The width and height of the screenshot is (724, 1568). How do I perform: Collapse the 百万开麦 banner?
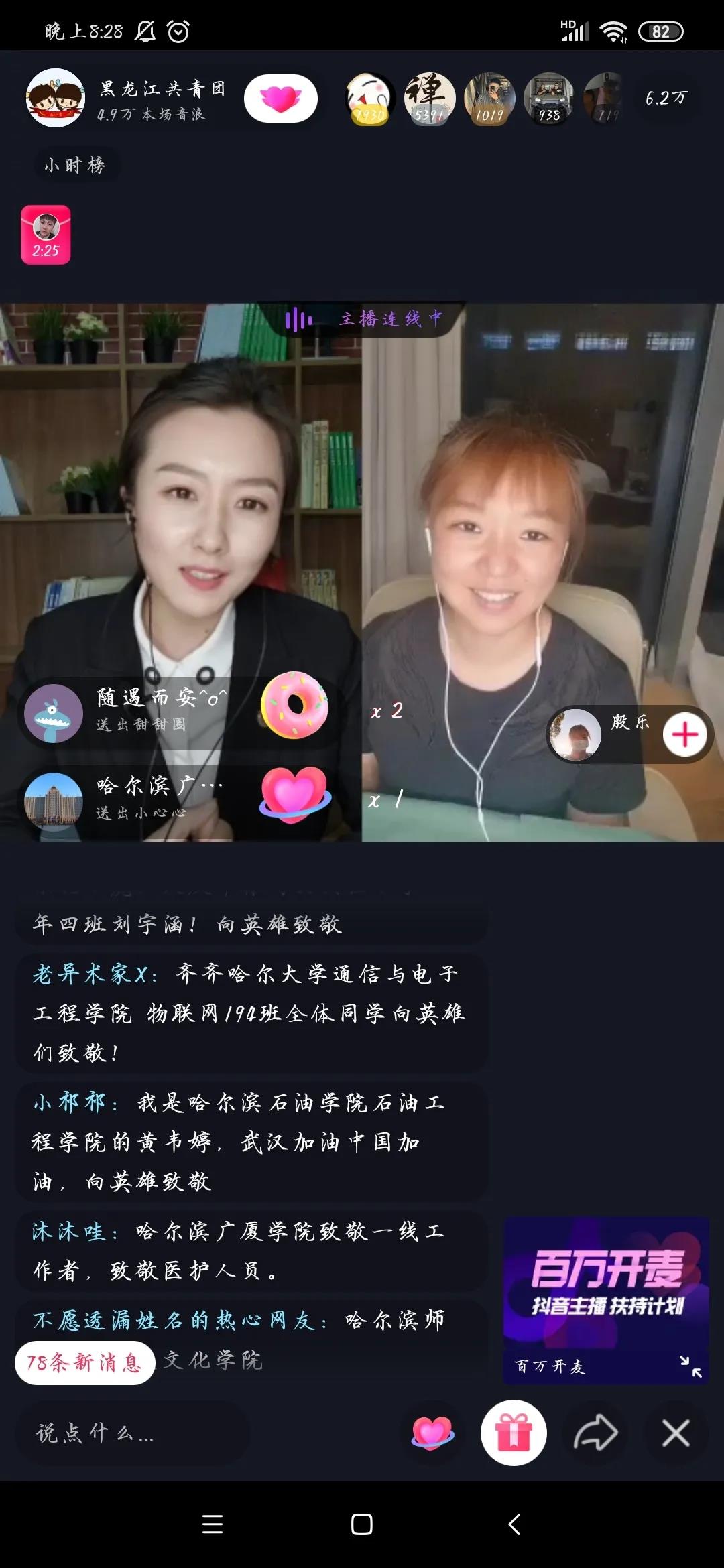point(690,1366)
